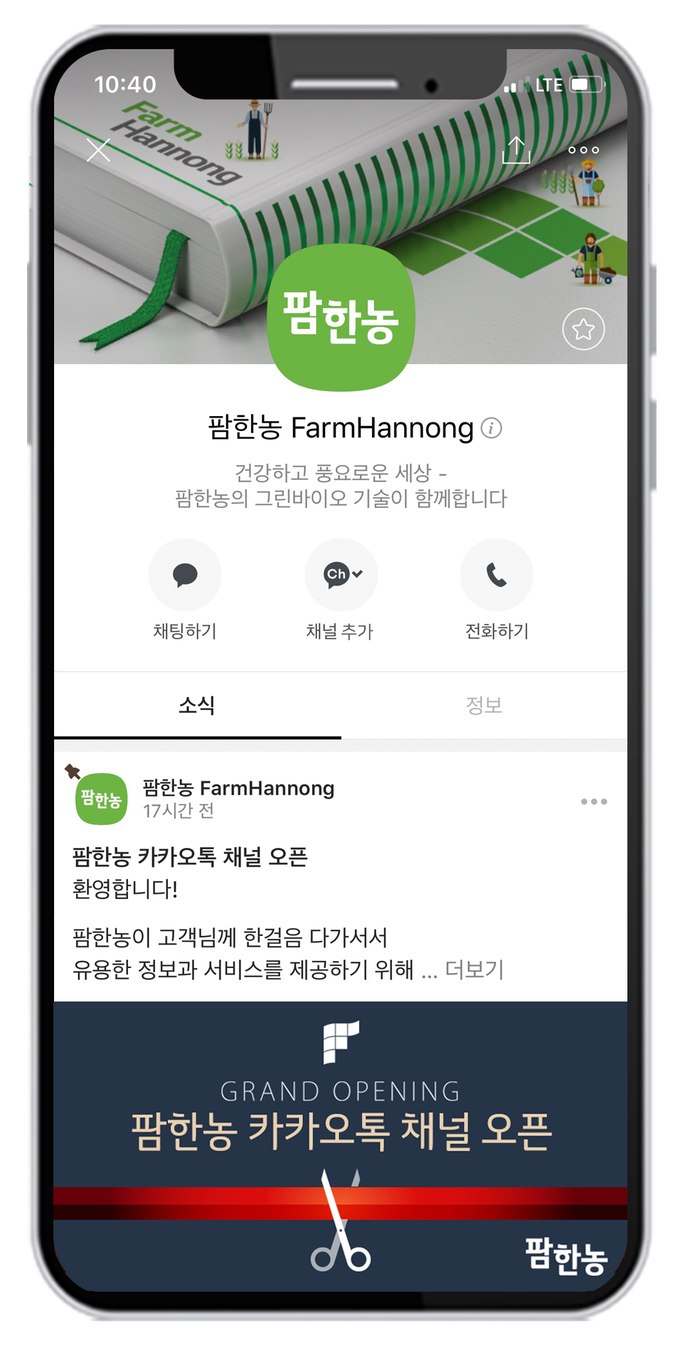This screenshot has width=680, height=1360.
Task: Start chat with 채팅하기
Action: (185, 575)
